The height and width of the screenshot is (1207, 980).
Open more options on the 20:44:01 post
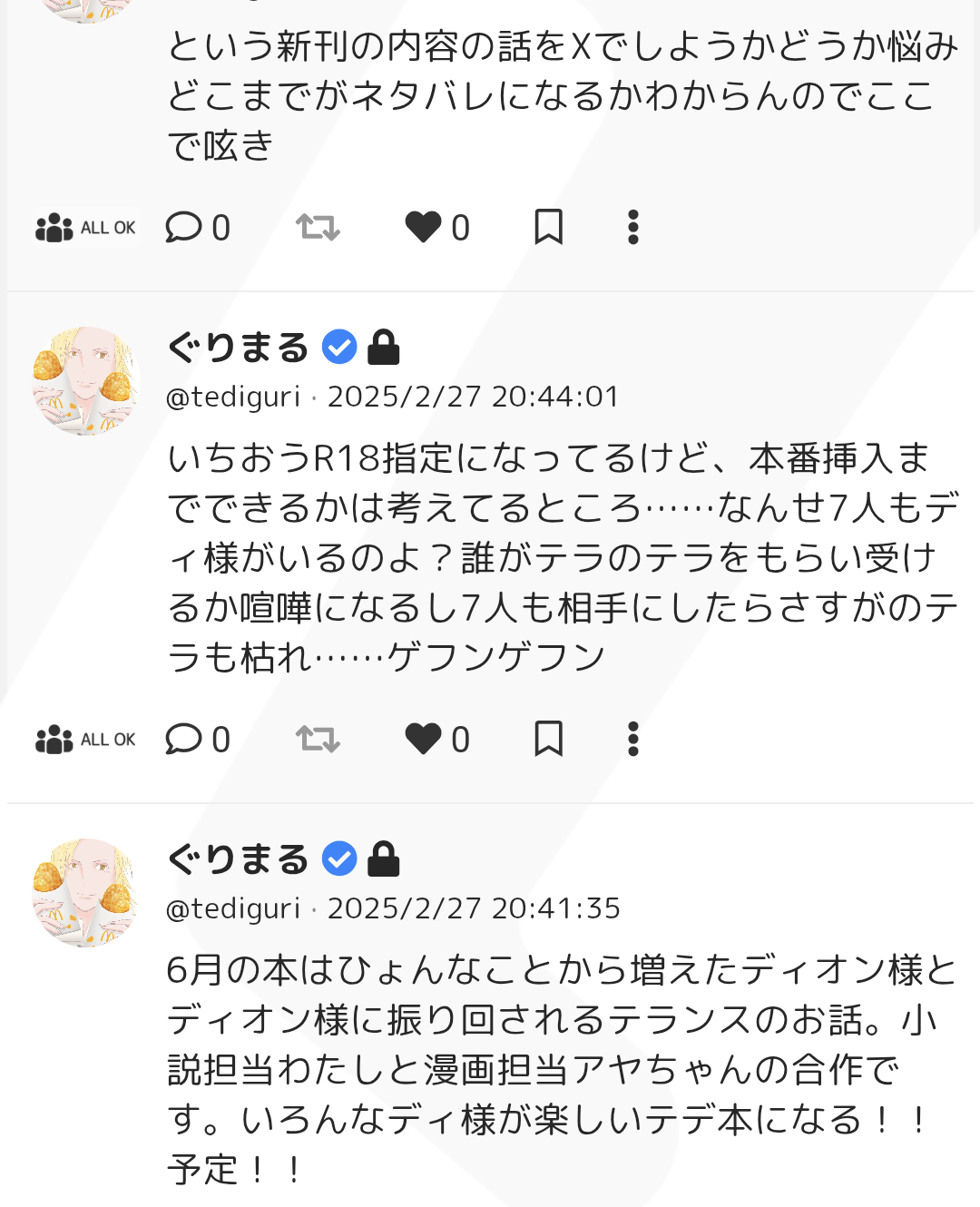[633, 739]
